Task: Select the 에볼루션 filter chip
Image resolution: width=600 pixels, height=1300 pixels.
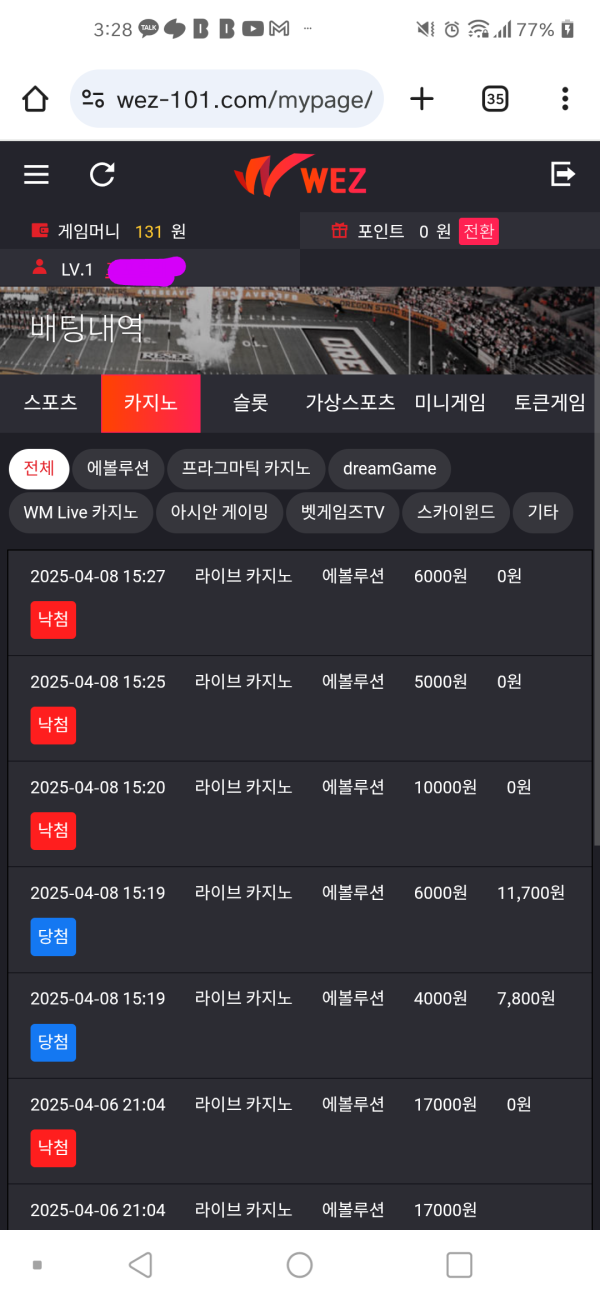Action: (118, 468)
